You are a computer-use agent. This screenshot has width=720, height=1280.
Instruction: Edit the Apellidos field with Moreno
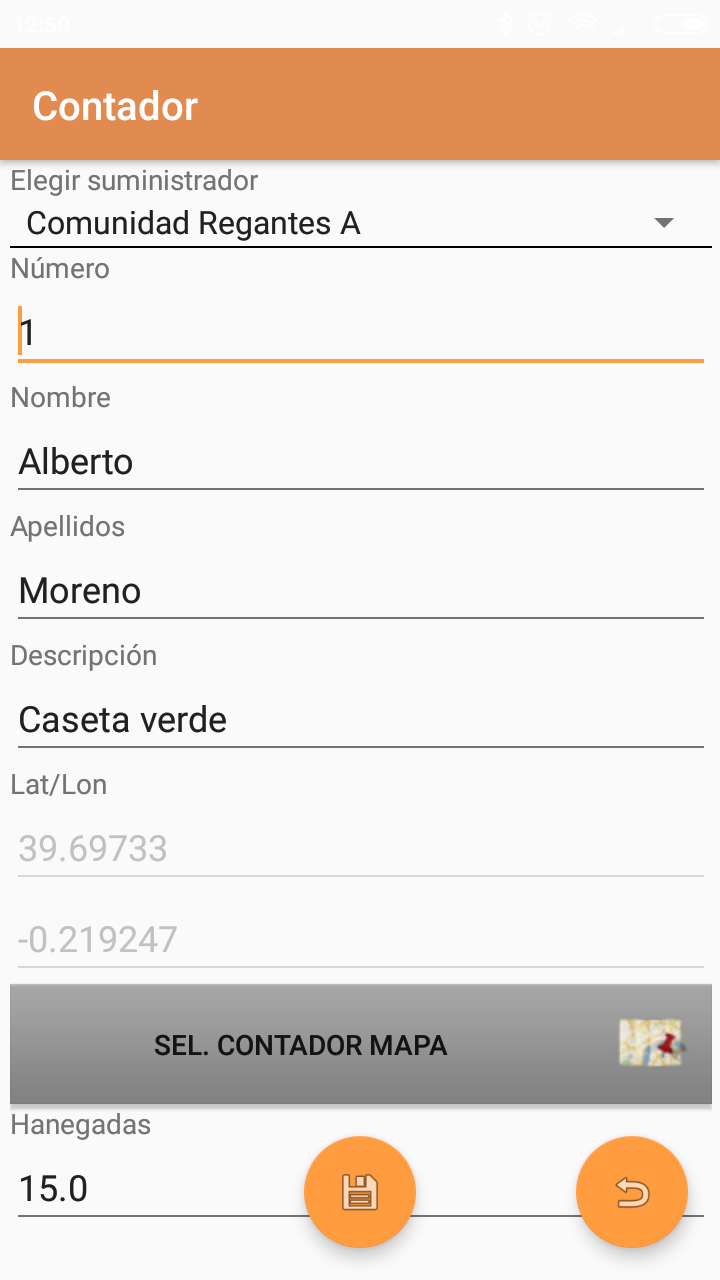(360, 591)
